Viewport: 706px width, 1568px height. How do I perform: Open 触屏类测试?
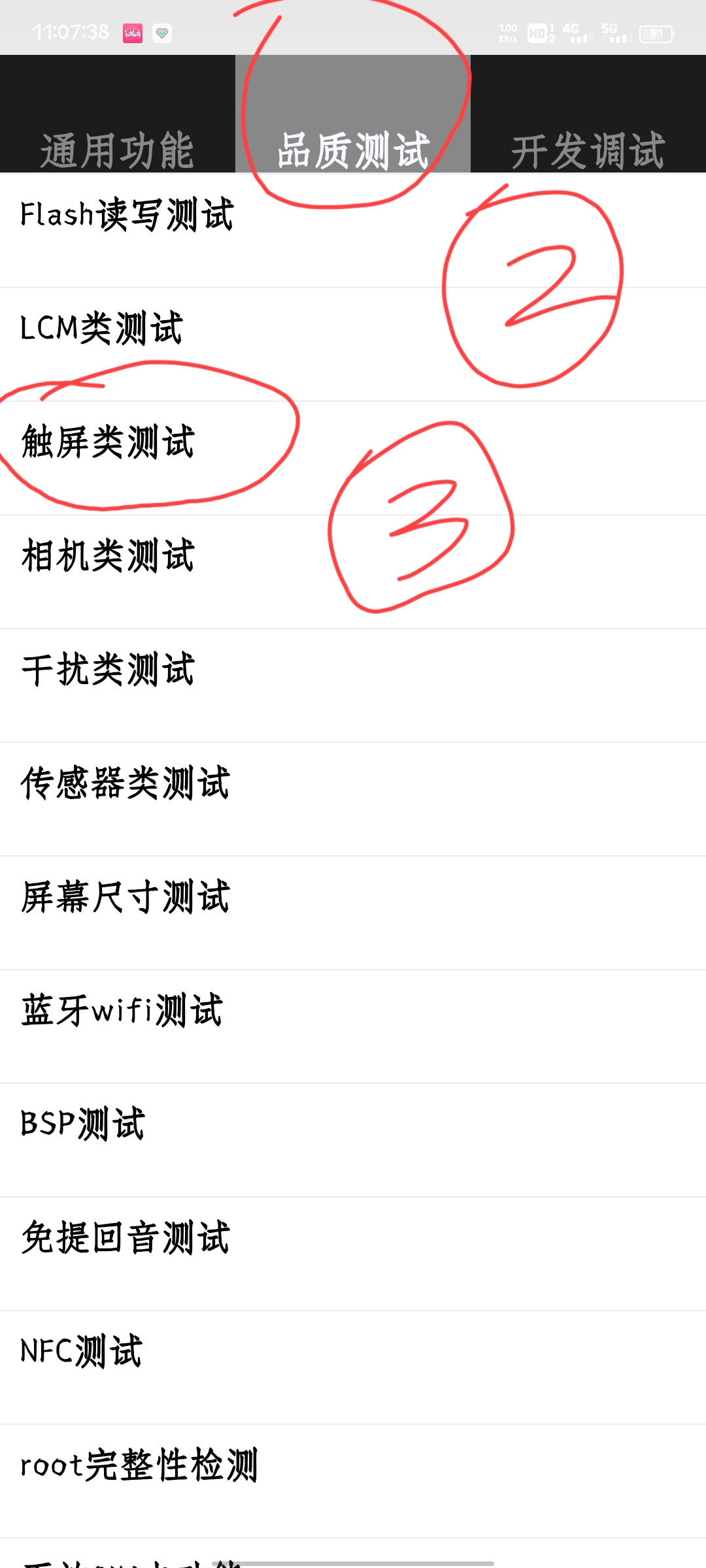109,442
